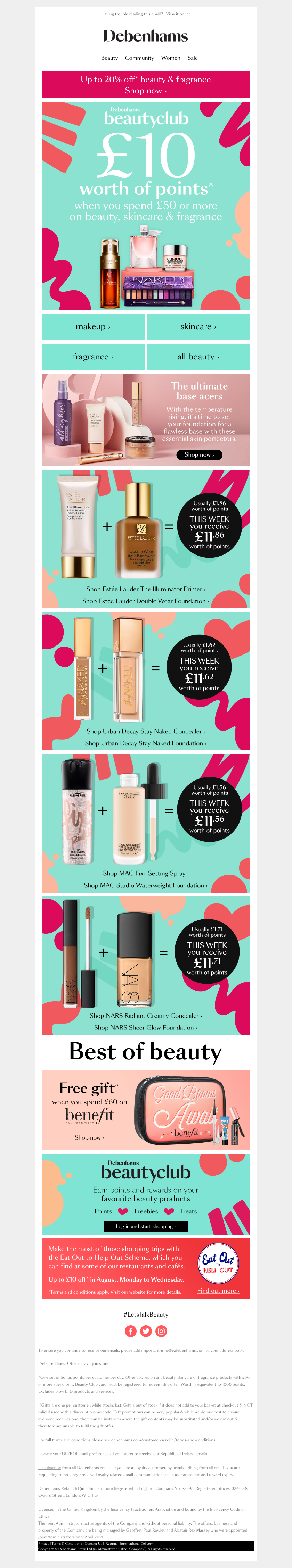Image resolution: width=292 pixels, height=1568 pixels.
Task: Shop NARS Sheer Glow Foundation
Action: [146, 1027]
